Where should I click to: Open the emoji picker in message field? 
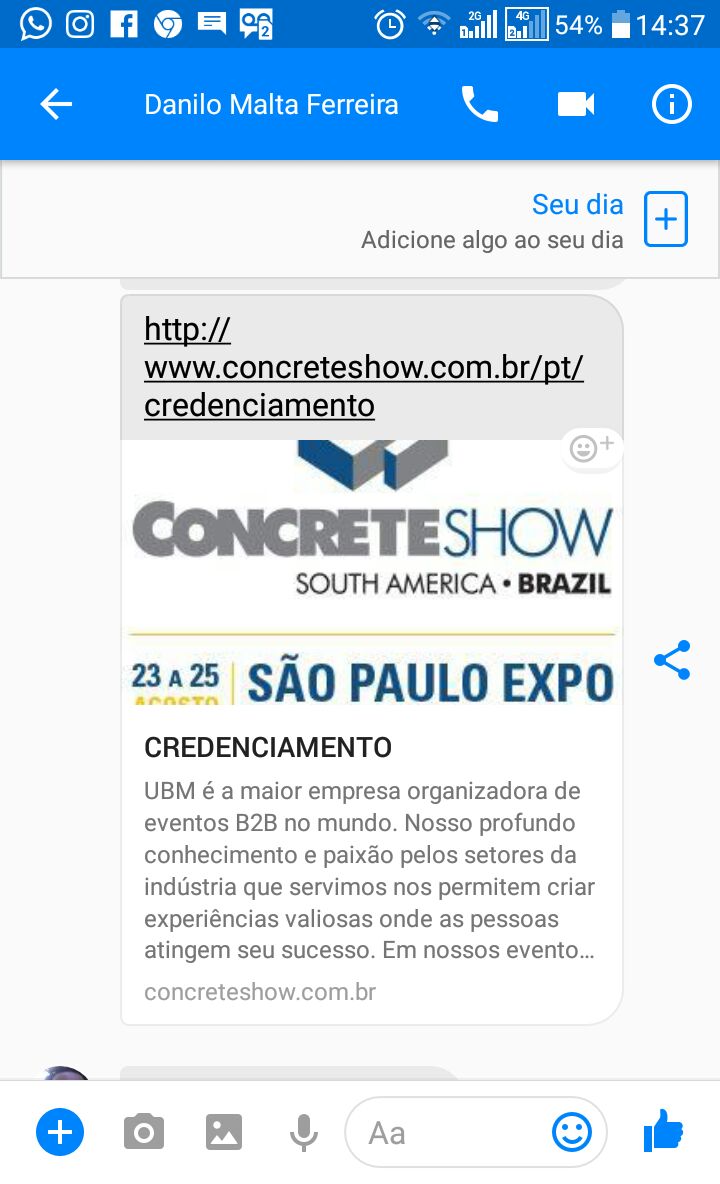571,1132
